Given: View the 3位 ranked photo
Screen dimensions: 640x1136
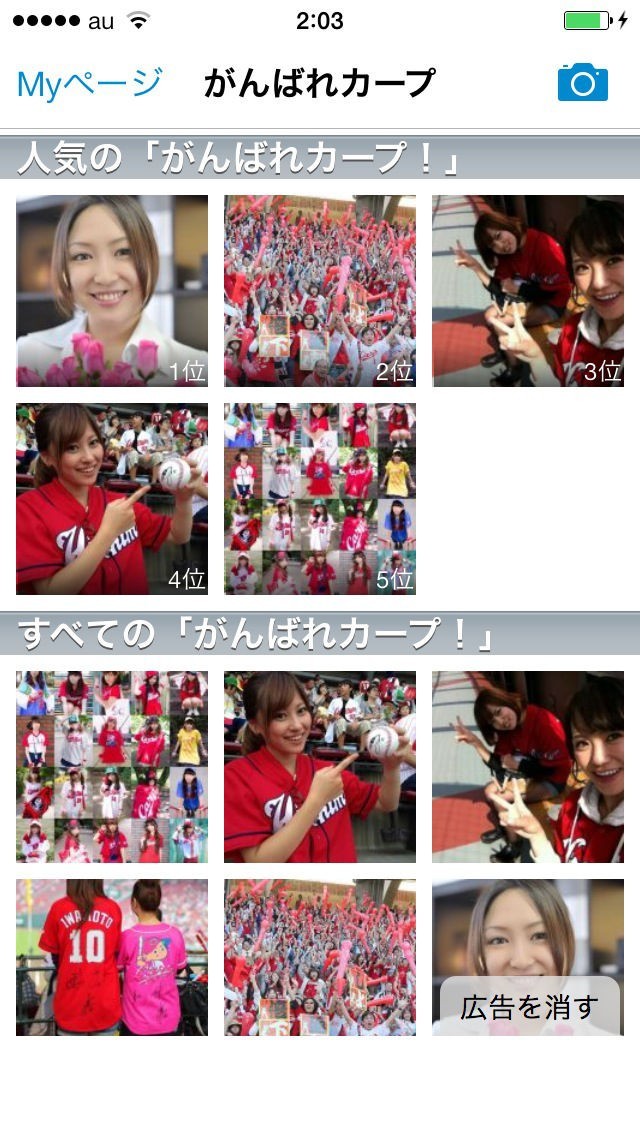Looking at the screenshot, I should [528, 291].
